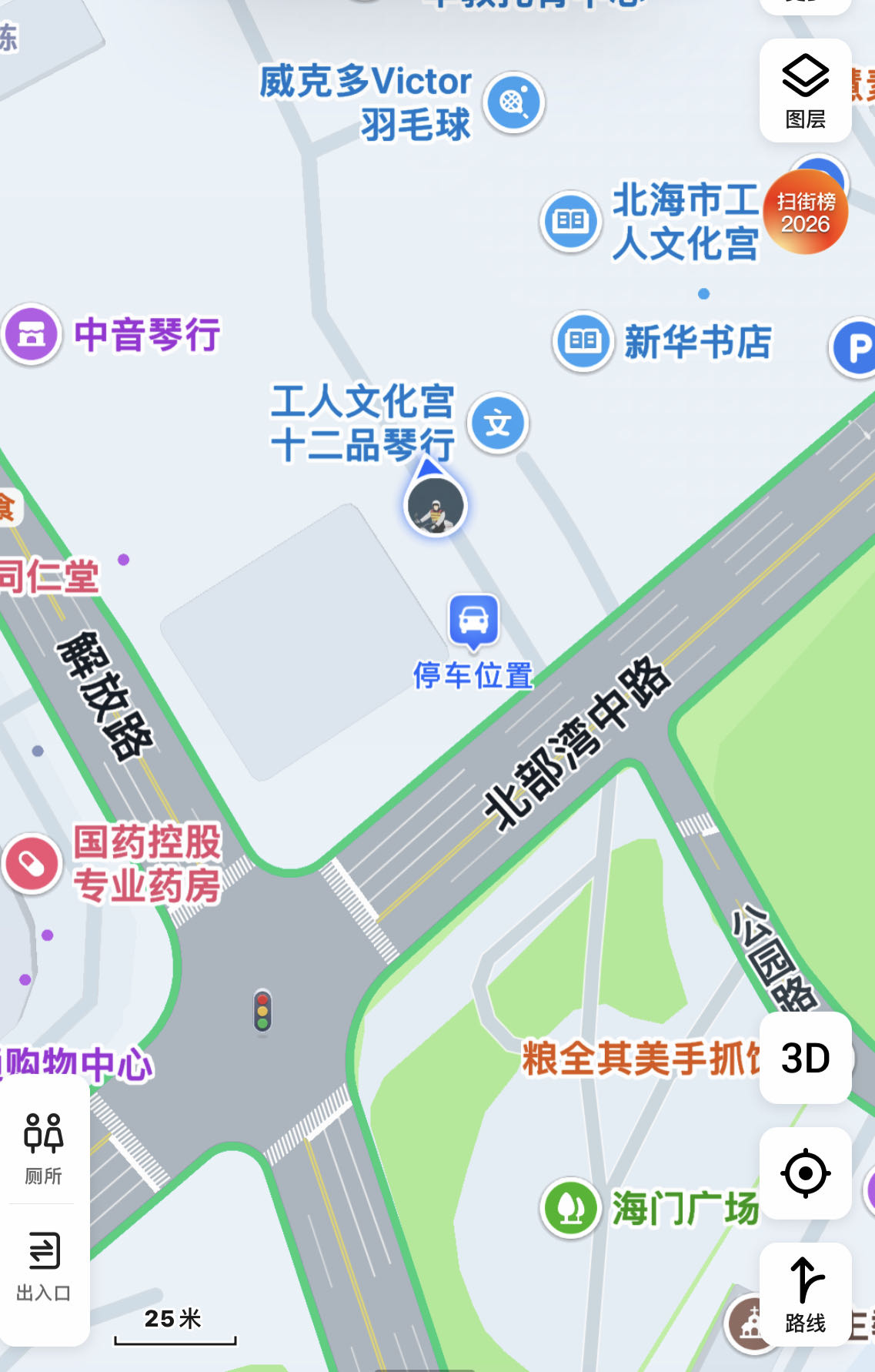Image resolution: width=875 pixels, height=1372 pixels.
Task: Open the 海门广场 park marker
Action: tap(570, 1207)
